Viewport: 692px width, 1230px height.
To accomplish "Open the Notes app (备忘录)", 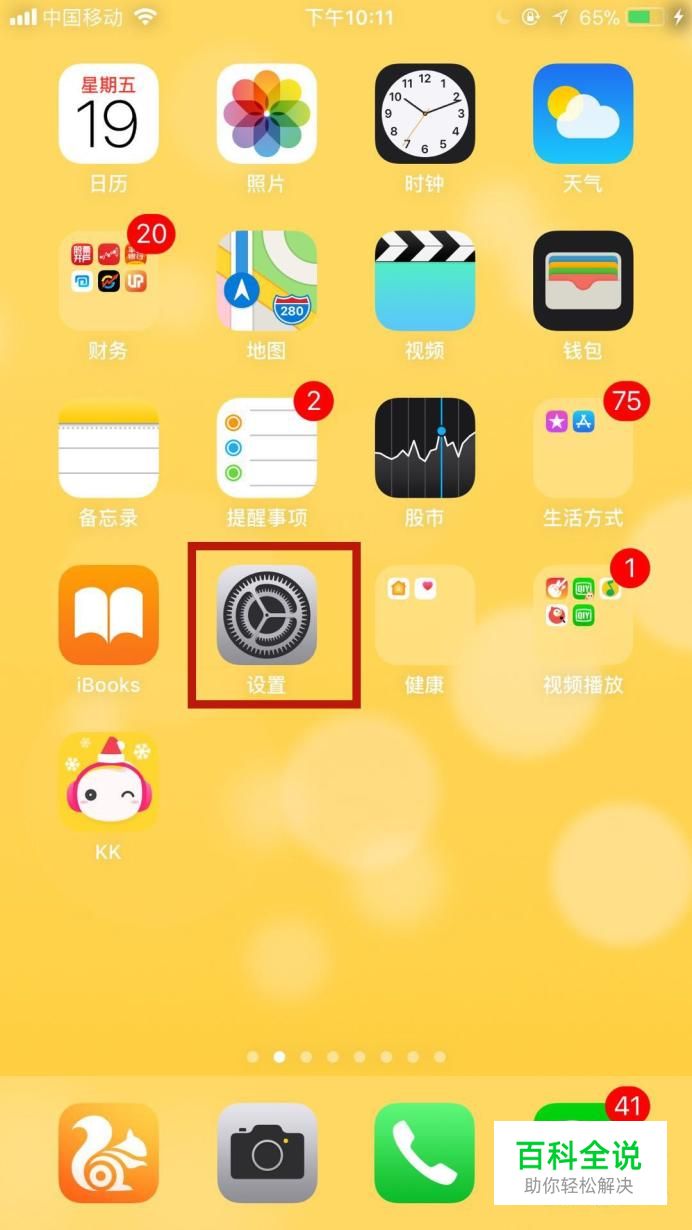I will click(x=108, y=448).
